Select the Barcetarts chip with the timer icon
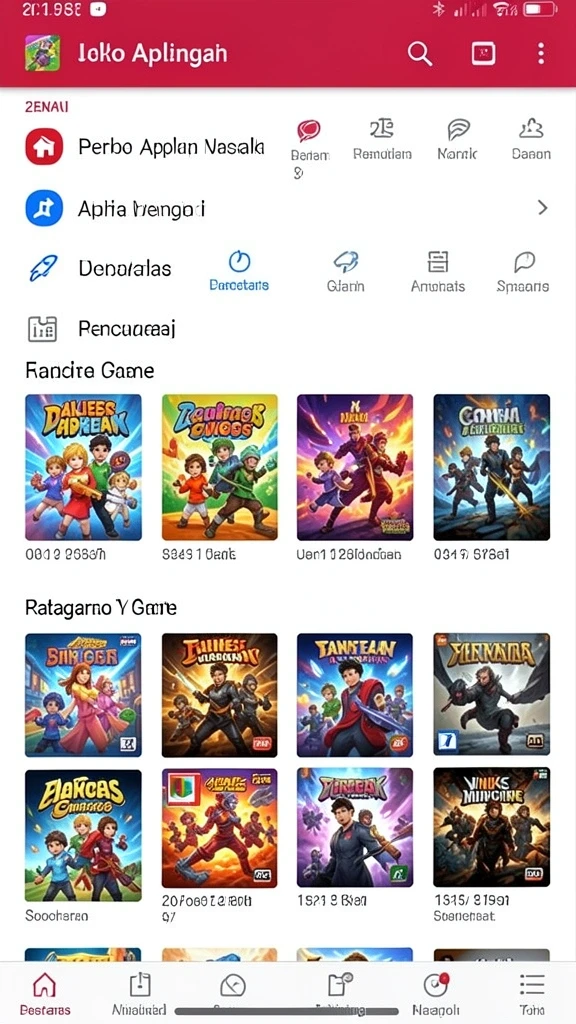The width and height of the screenshot is (576, 1024). pos(239,271)
